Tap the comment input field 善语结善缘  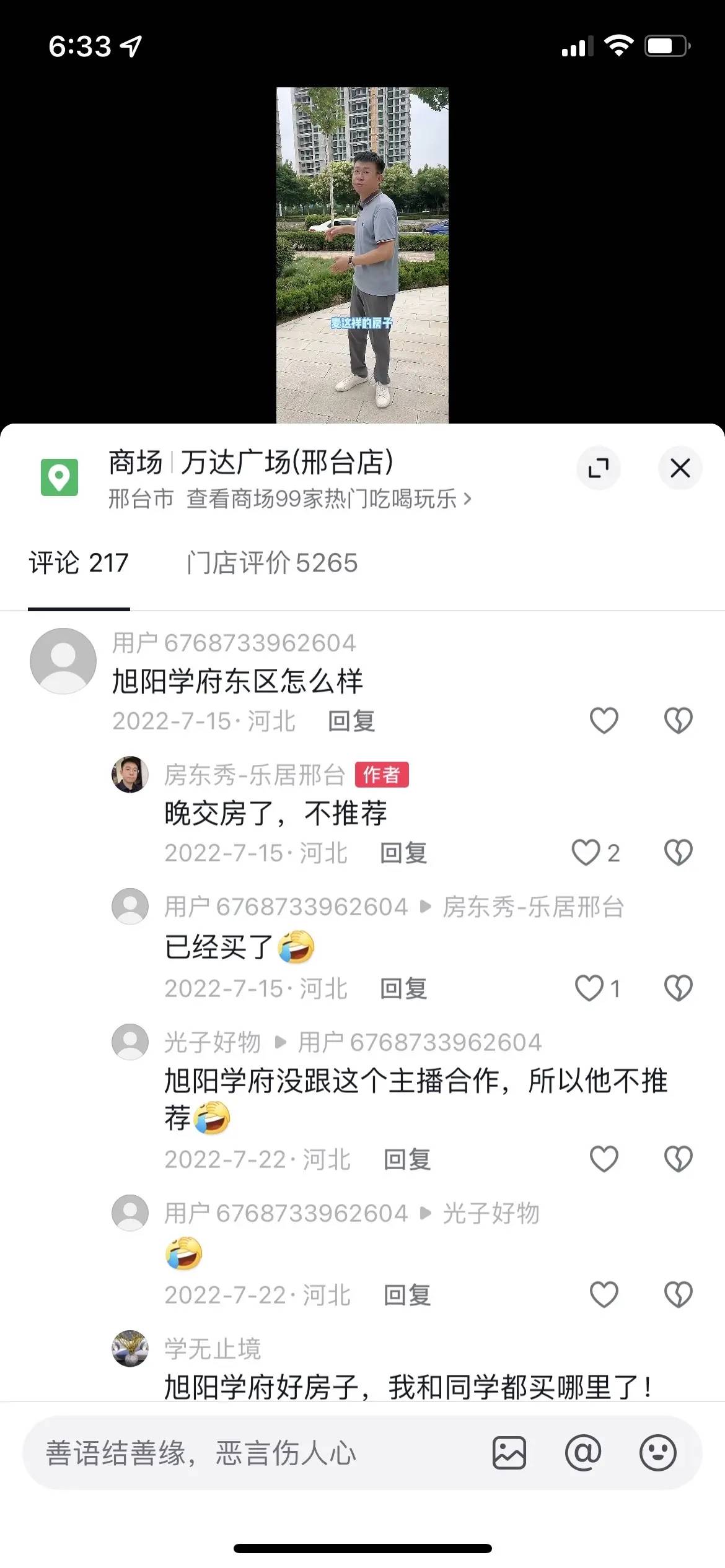[x=248, y=1453]
